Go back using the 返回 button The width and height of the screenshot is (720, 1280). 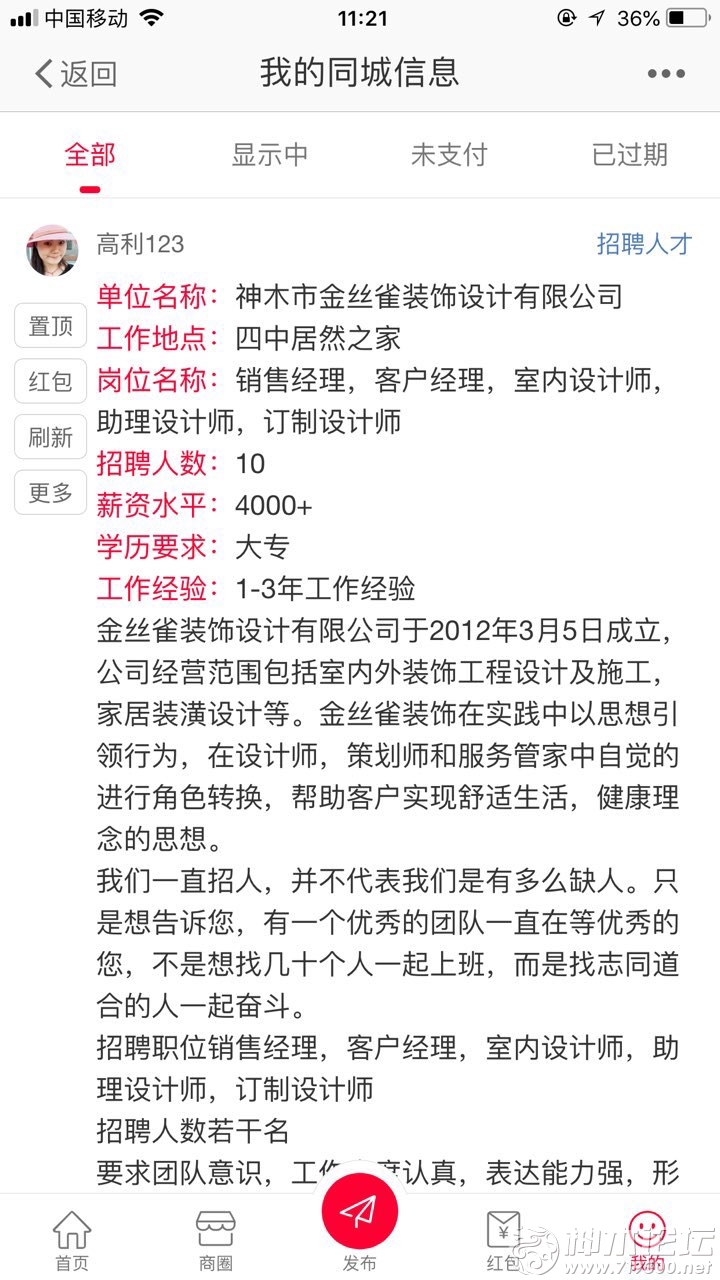[76, 73]
